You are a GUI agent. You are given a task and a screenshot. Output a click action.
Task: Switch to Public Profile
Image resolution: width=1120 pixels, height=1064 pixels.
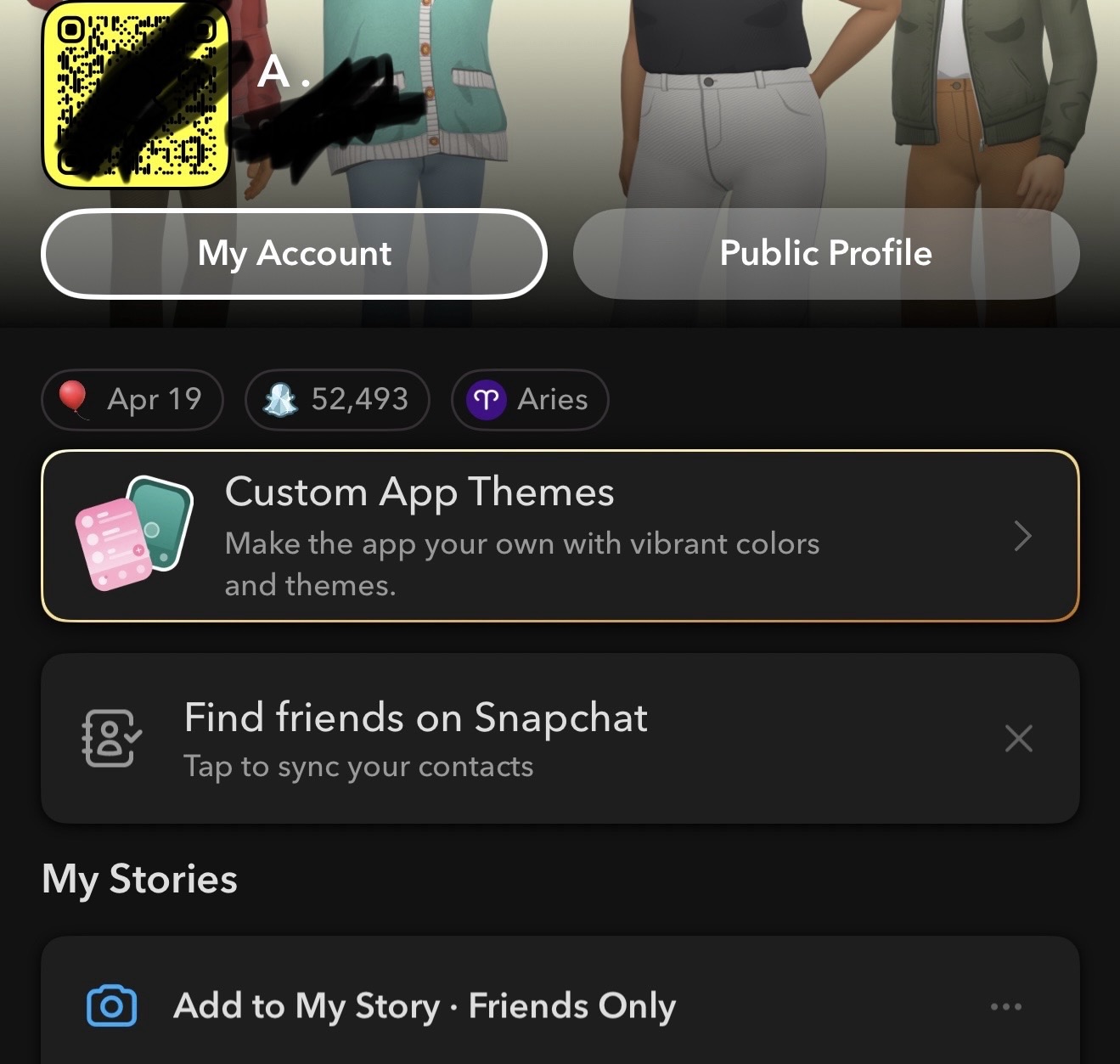click(825, 254)
